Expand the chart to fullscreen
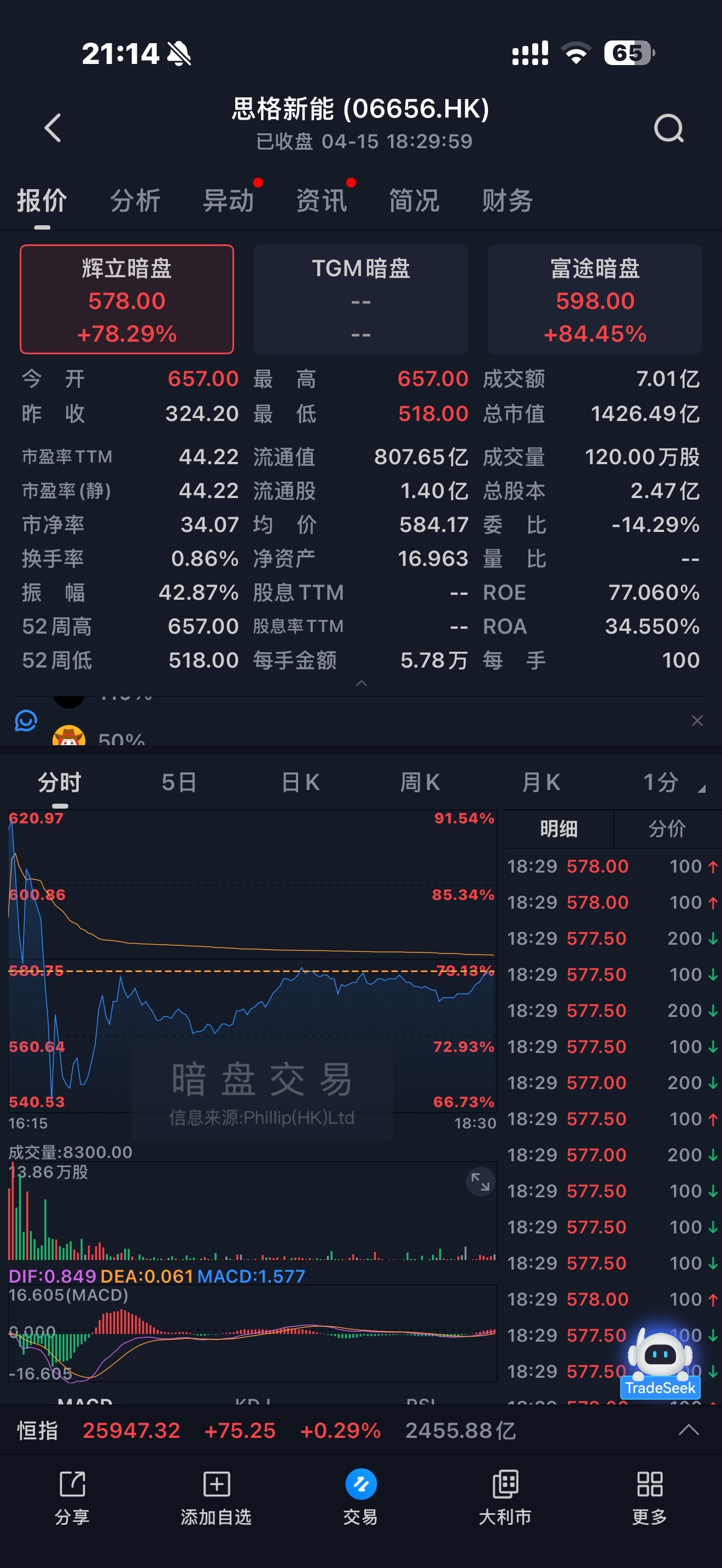The width and height of the screenshot is (722, 1568). [480, 1181]
